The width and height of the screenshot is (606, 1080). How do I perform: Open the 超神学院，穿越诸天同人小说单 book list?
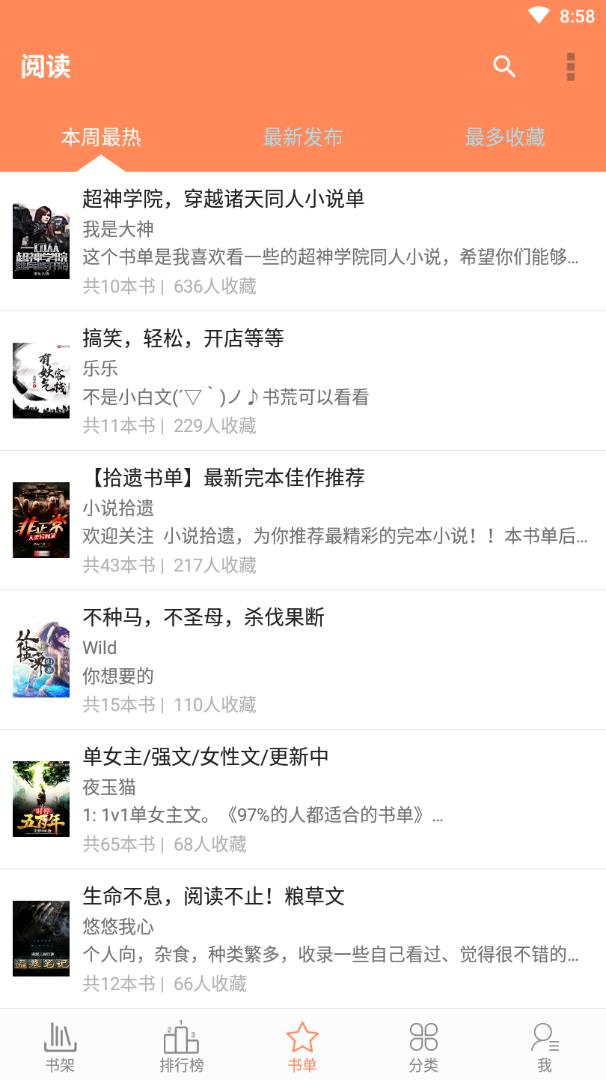pos(303,241)
